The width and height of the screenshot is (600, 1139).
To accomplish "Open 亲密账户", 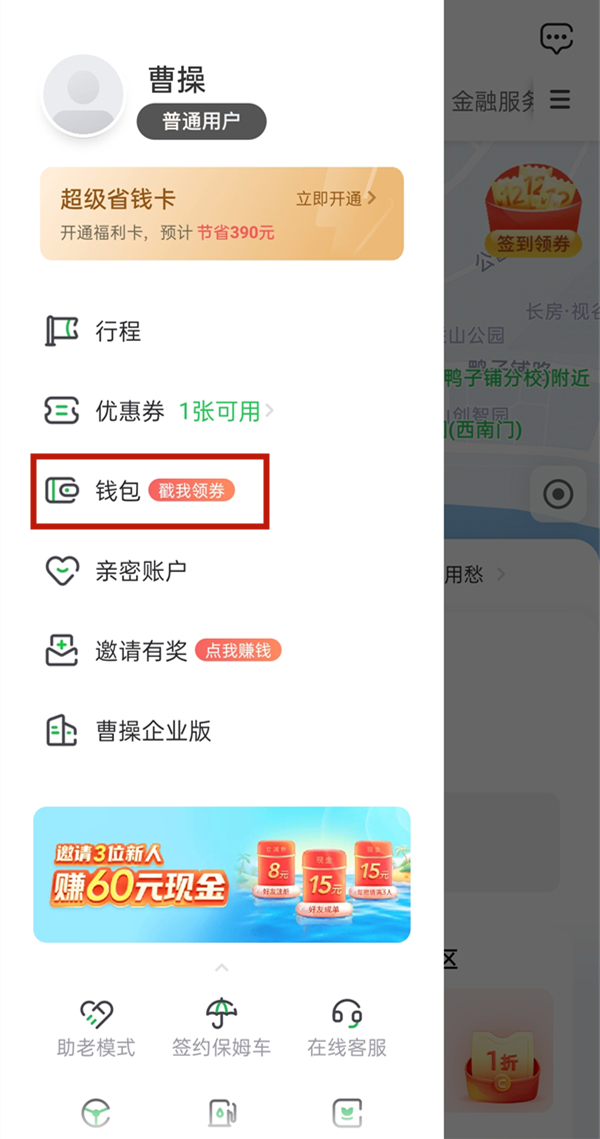I will tap(140, 571).
